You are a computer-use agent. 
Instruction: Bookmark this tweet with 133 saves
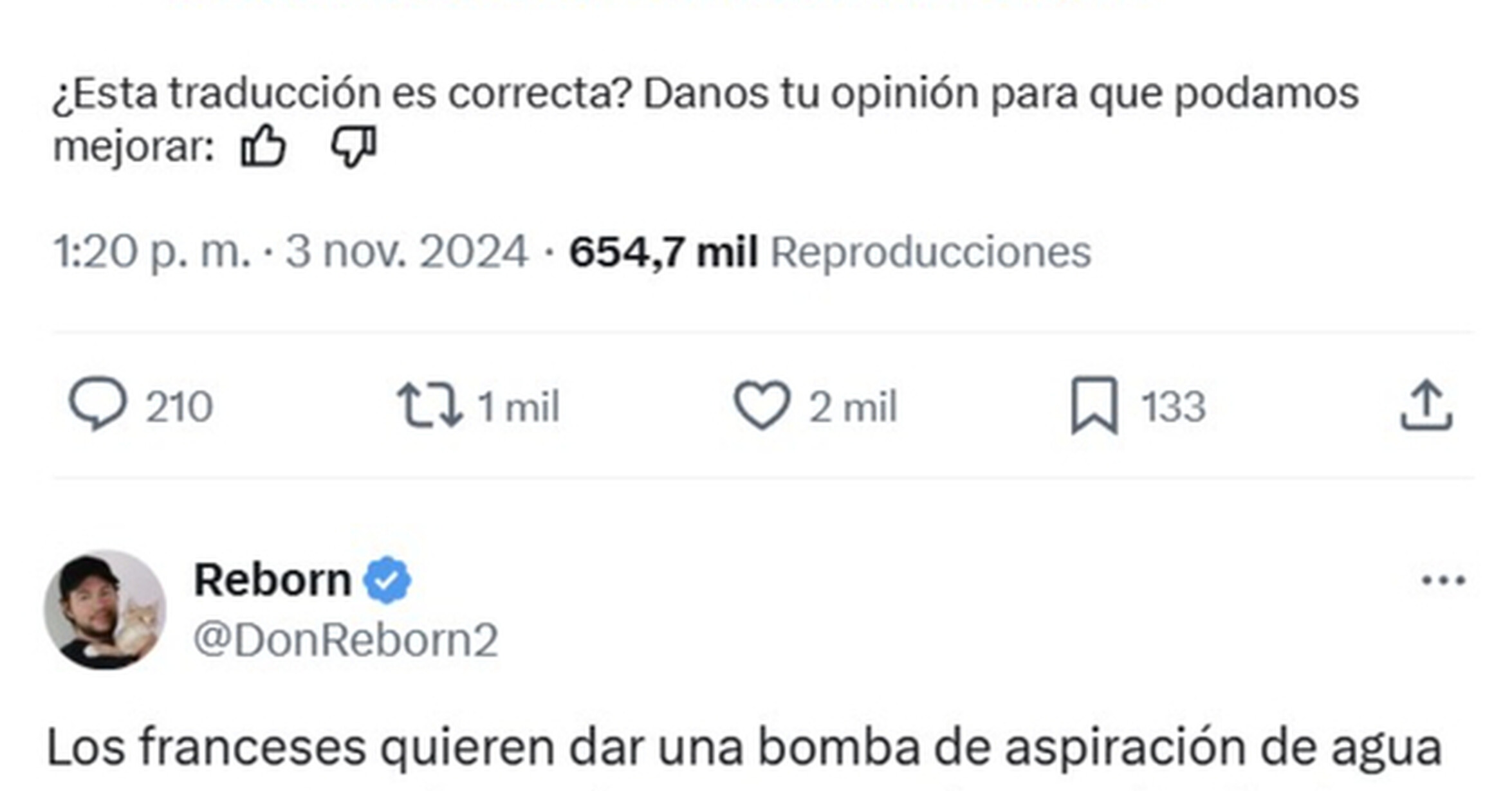tap(1094, 405)
